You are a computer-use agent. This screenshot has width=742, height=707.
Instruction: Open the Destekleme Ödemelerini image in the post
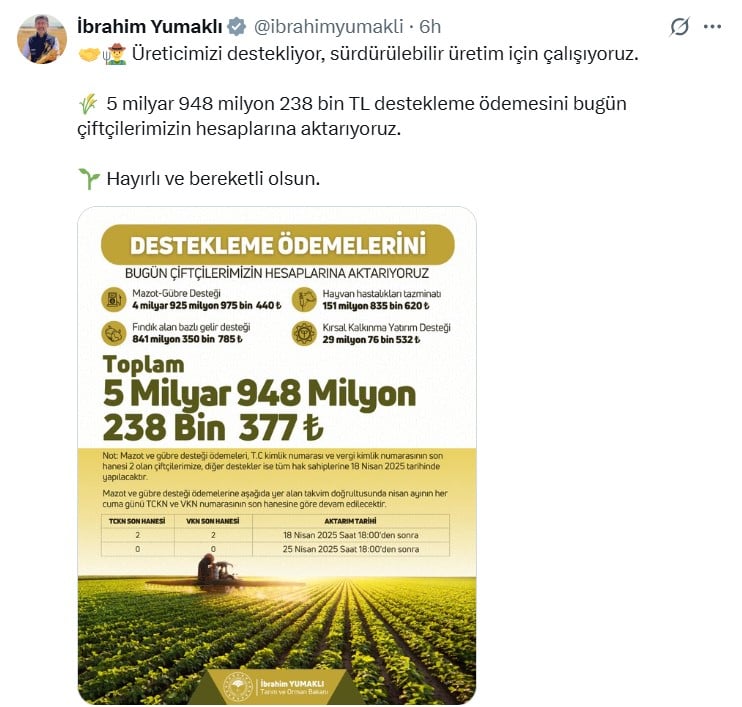coord(277,455)
